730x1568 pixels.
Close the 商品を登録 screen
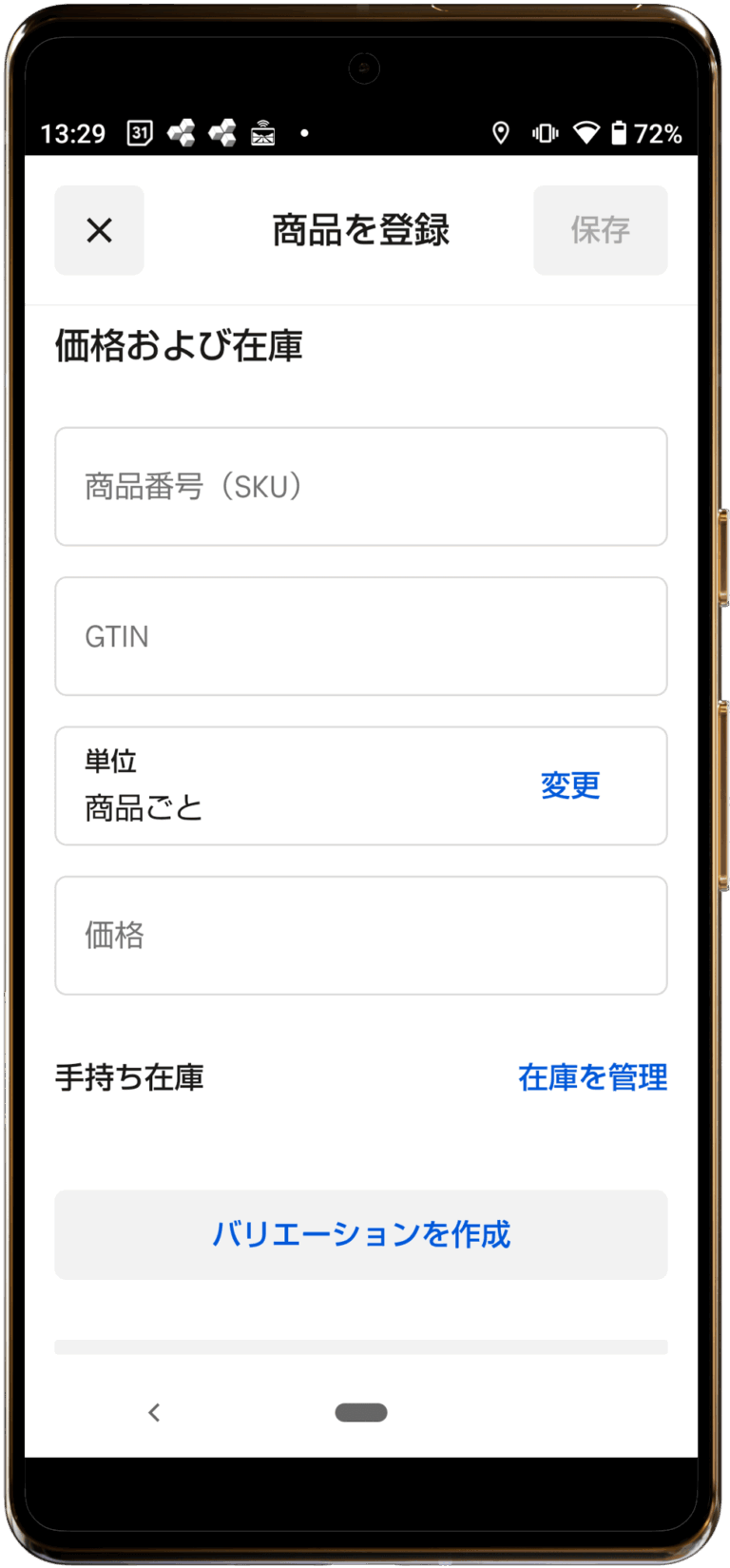click(x=99, y=230)
